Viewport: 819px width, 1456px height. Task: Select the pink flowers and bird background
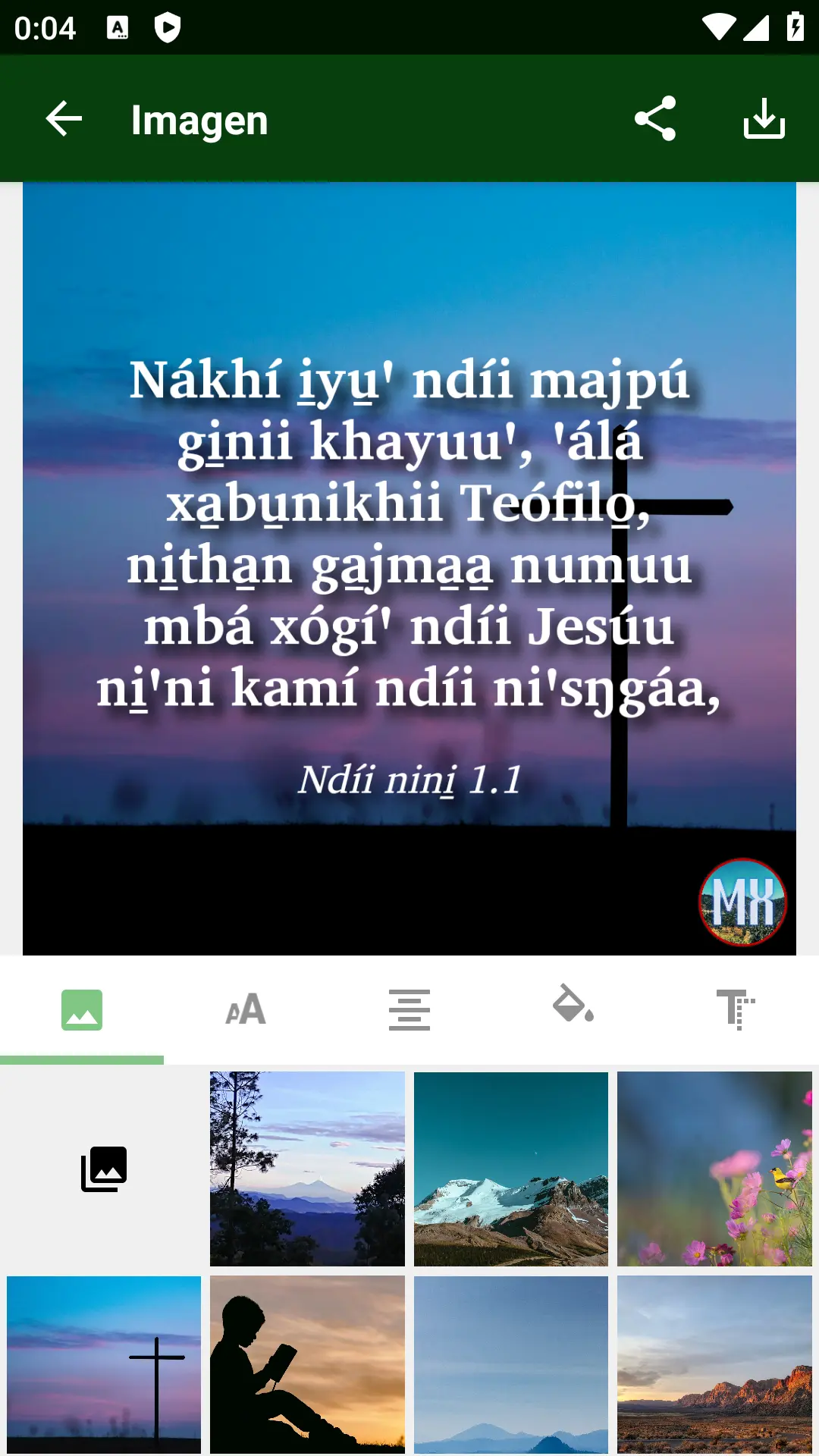tap(714, 1169)
